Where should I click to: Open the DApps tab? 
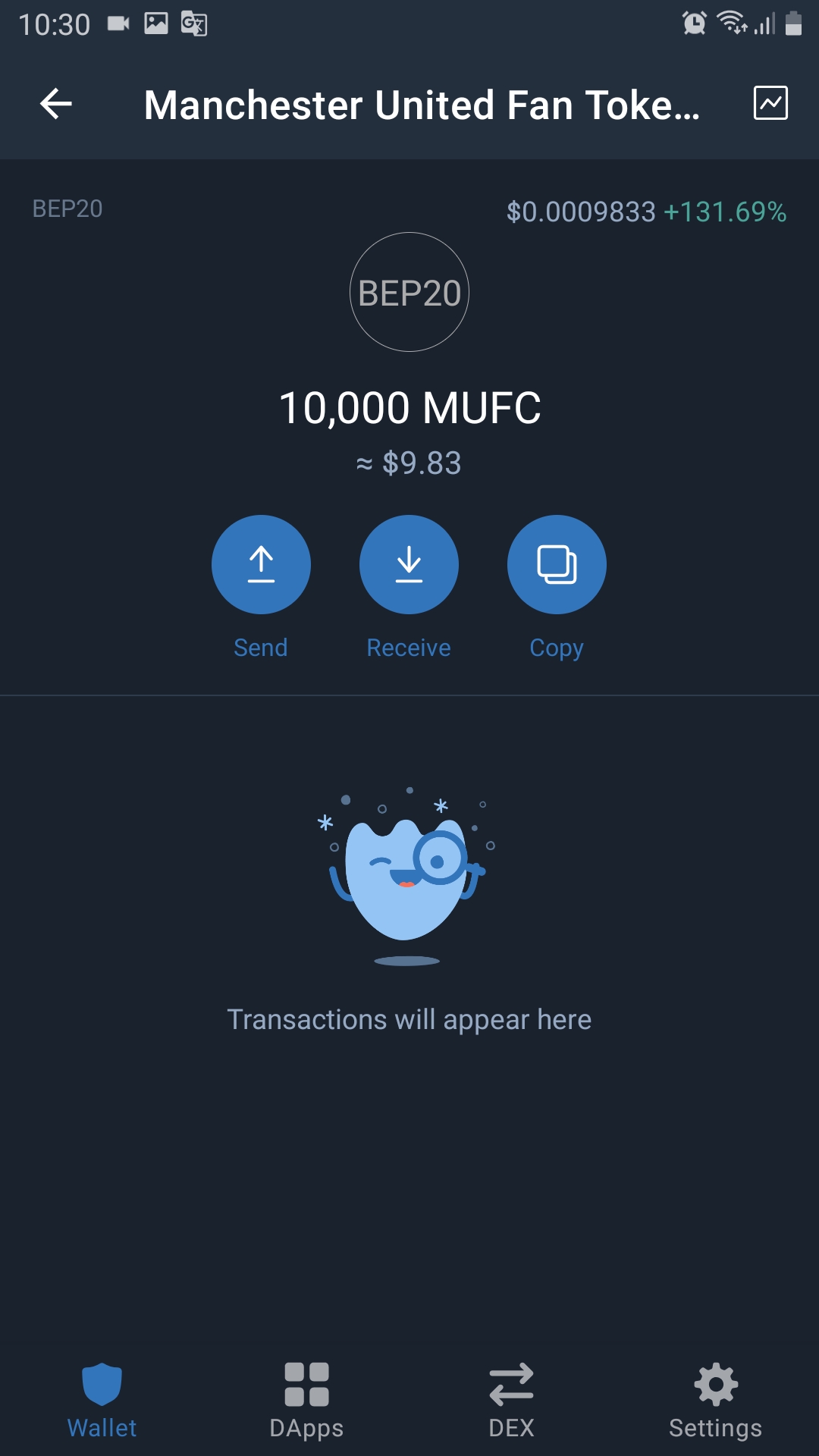pyautogui.click(x=306, y=1400)
